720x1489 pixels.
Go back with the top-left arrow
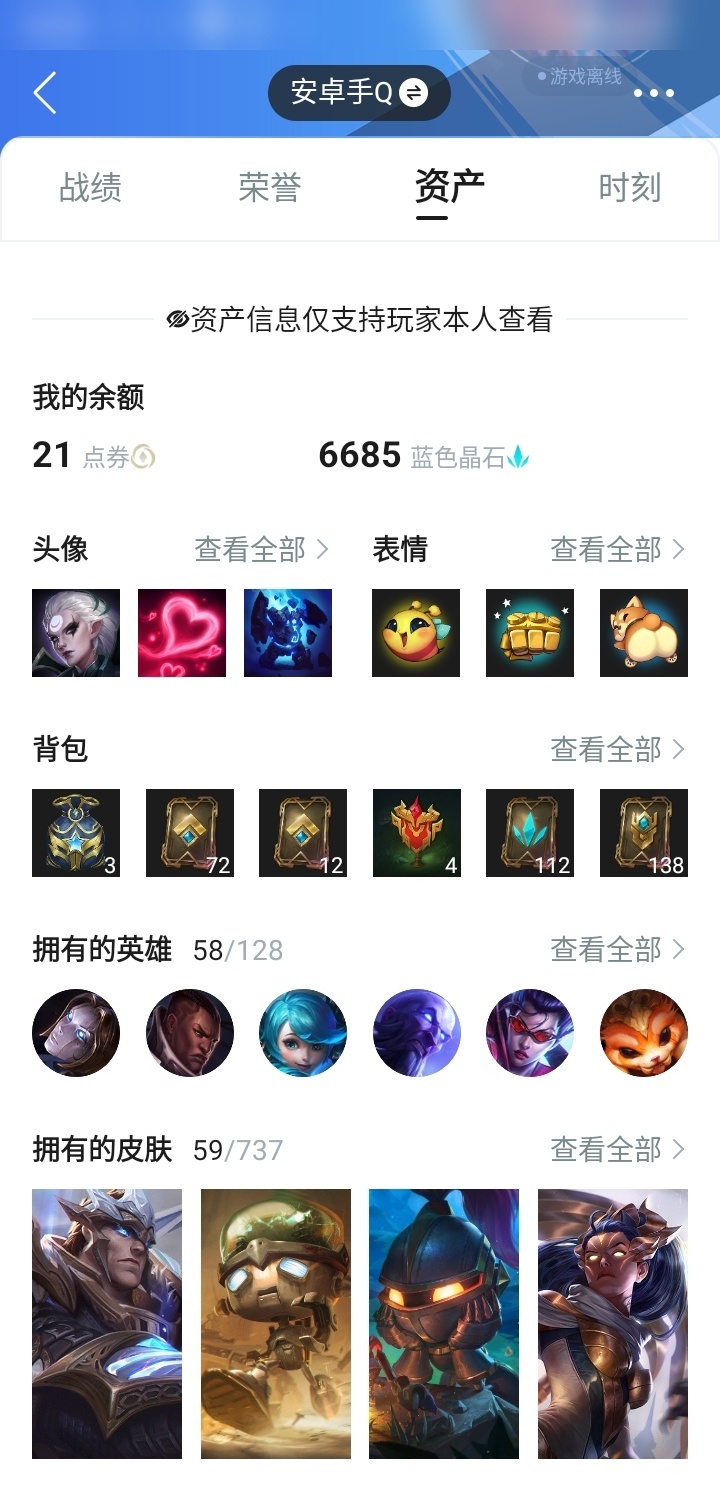(x=45, y=93)
